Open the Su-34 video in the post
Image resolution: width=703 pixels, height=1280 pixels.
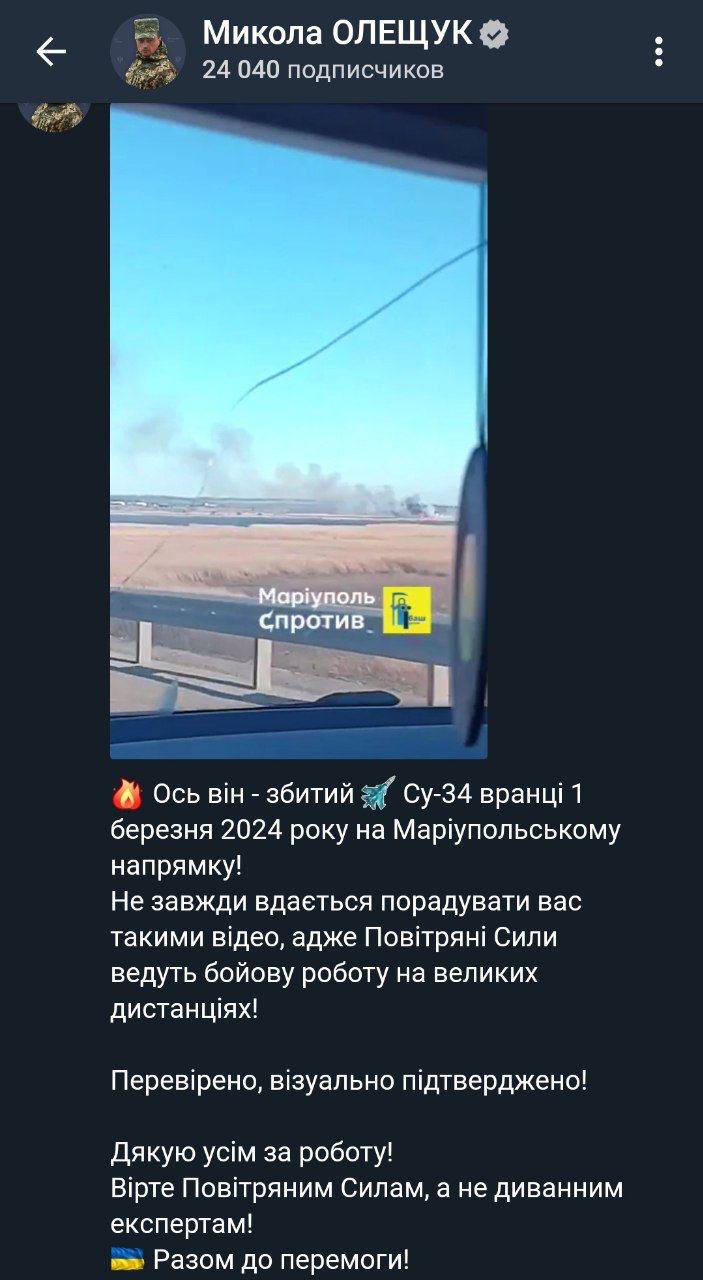pos(298,430)
